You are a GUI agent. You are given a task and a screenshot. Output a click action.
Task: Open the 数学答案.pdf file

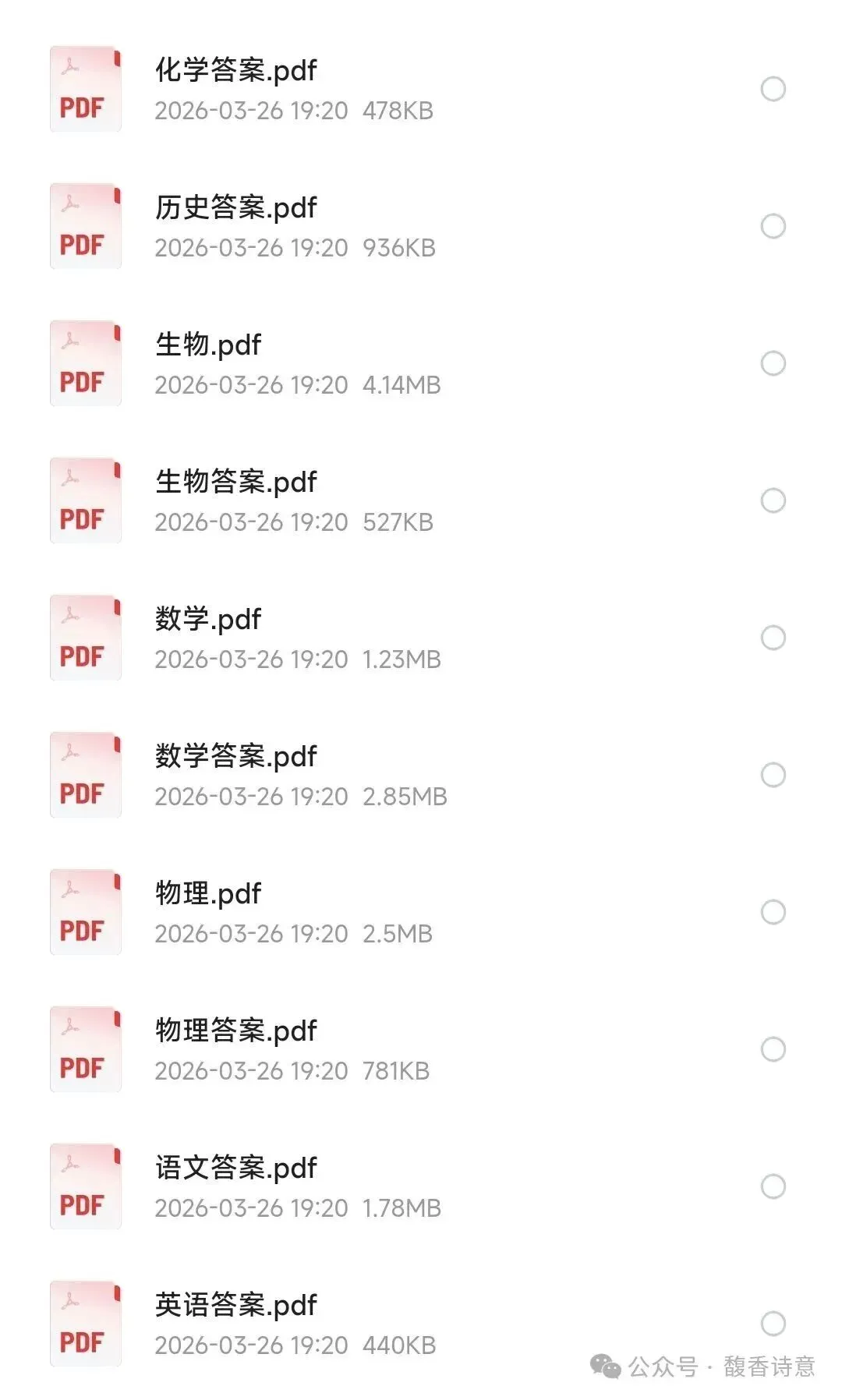tap(235, 757)
